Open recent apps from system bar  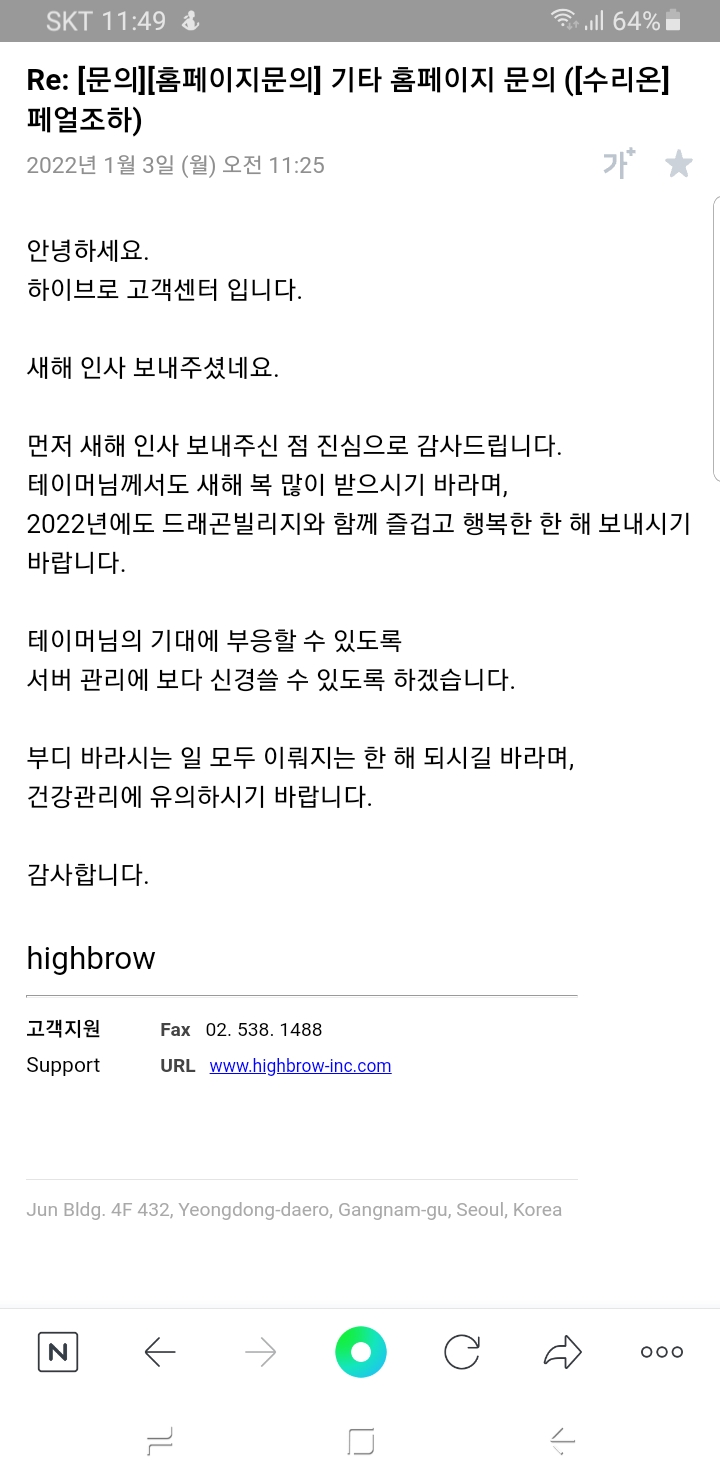click(160, 1441)
